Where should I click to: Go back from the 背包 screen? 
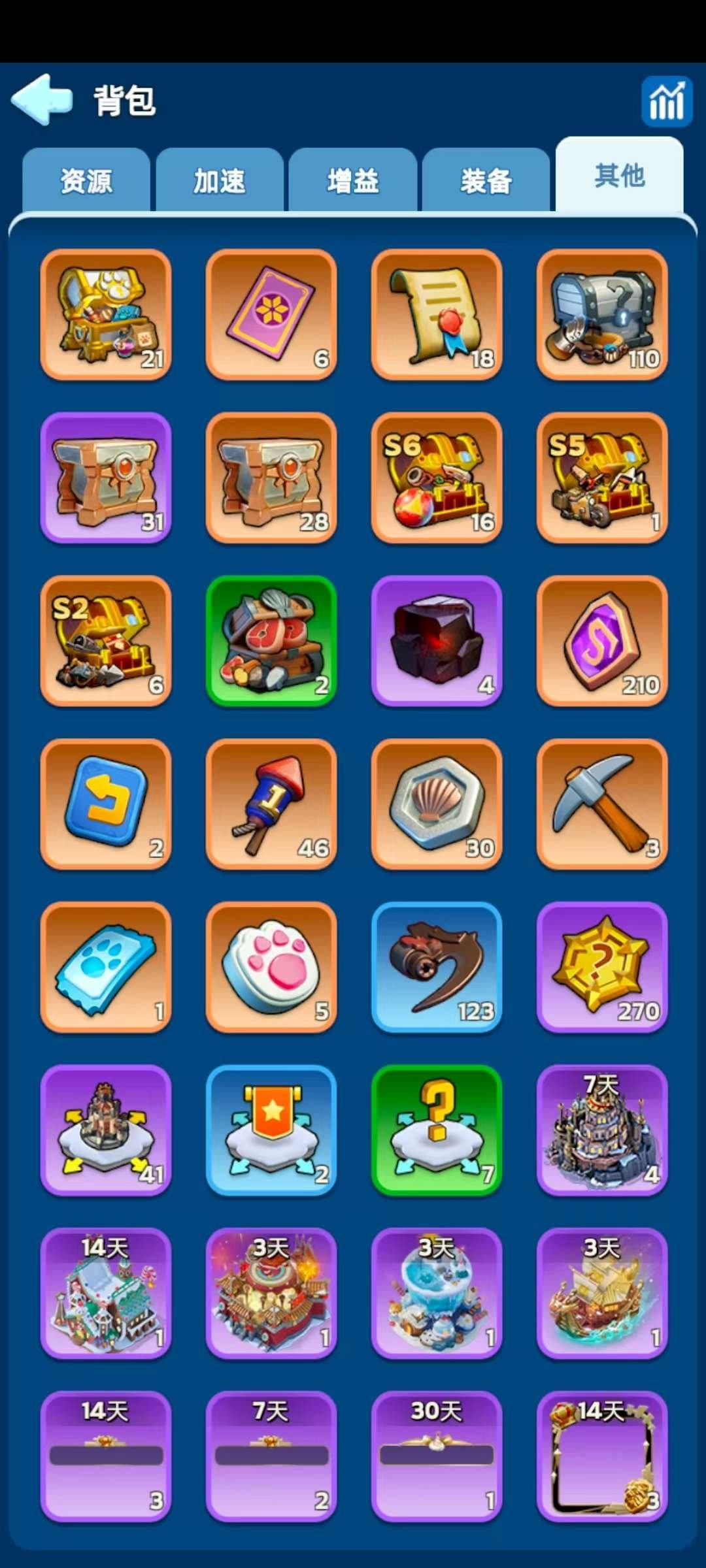point(42,99)
